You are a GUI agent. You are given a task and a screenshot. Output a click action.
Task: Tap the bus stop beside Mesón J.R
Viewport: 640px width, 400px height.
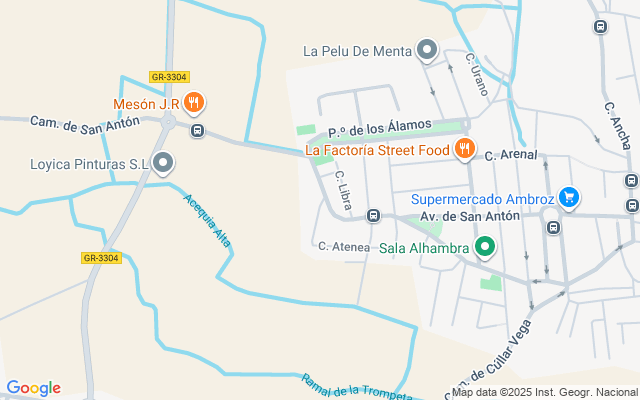(197, 130)
